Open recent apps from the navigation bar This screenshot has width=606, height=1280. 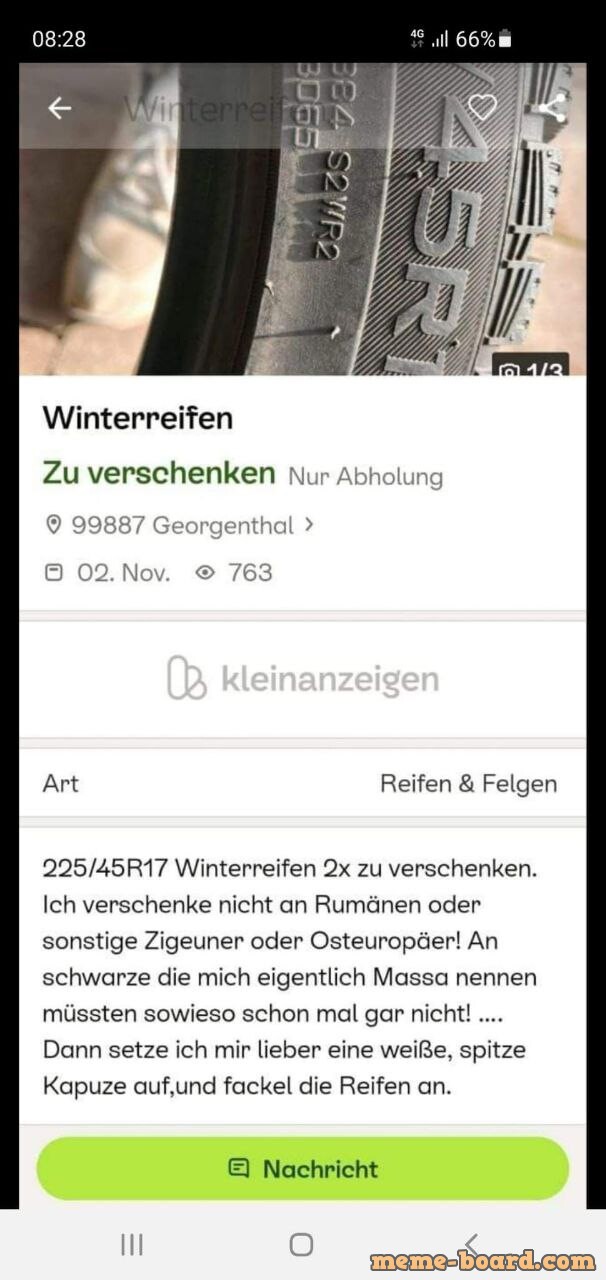tap(132, 1244)
